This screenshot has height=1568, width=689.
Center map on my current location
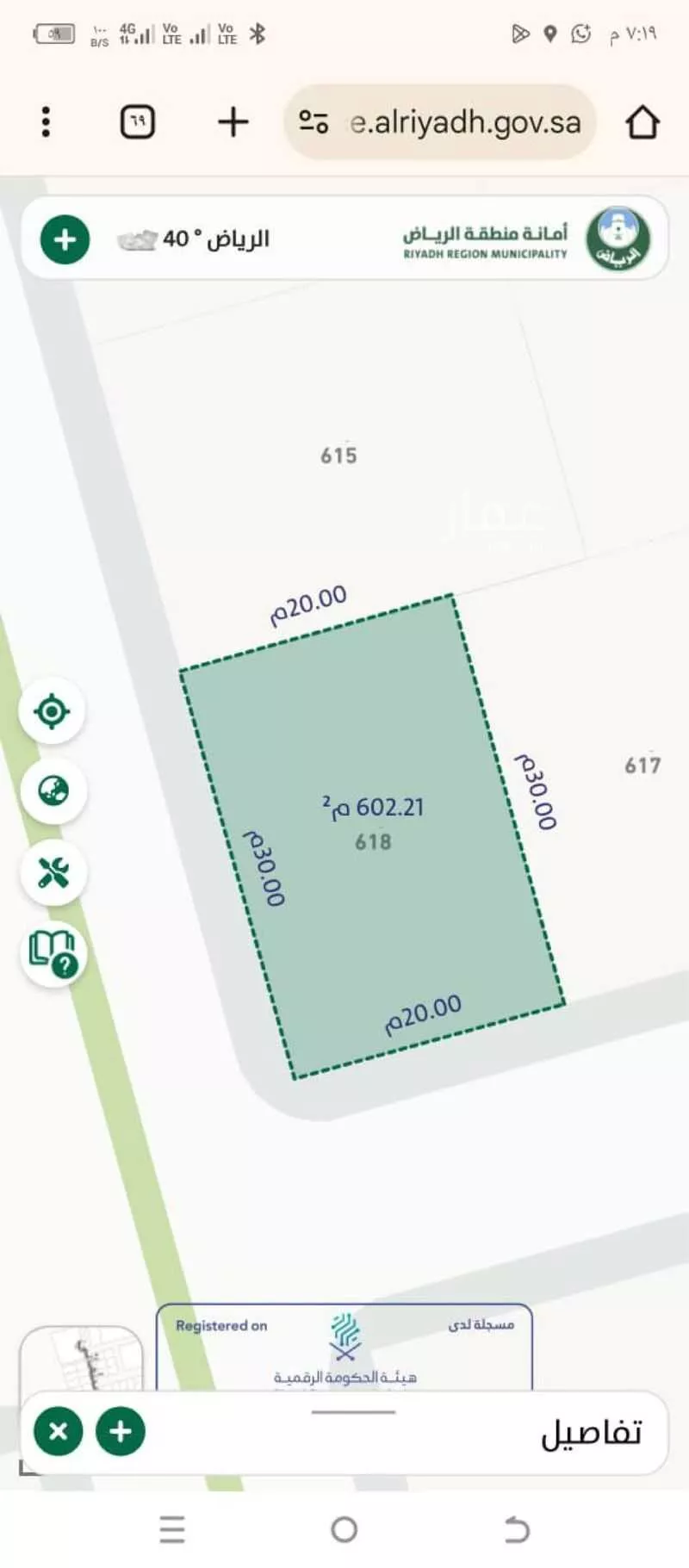point(53,711)
